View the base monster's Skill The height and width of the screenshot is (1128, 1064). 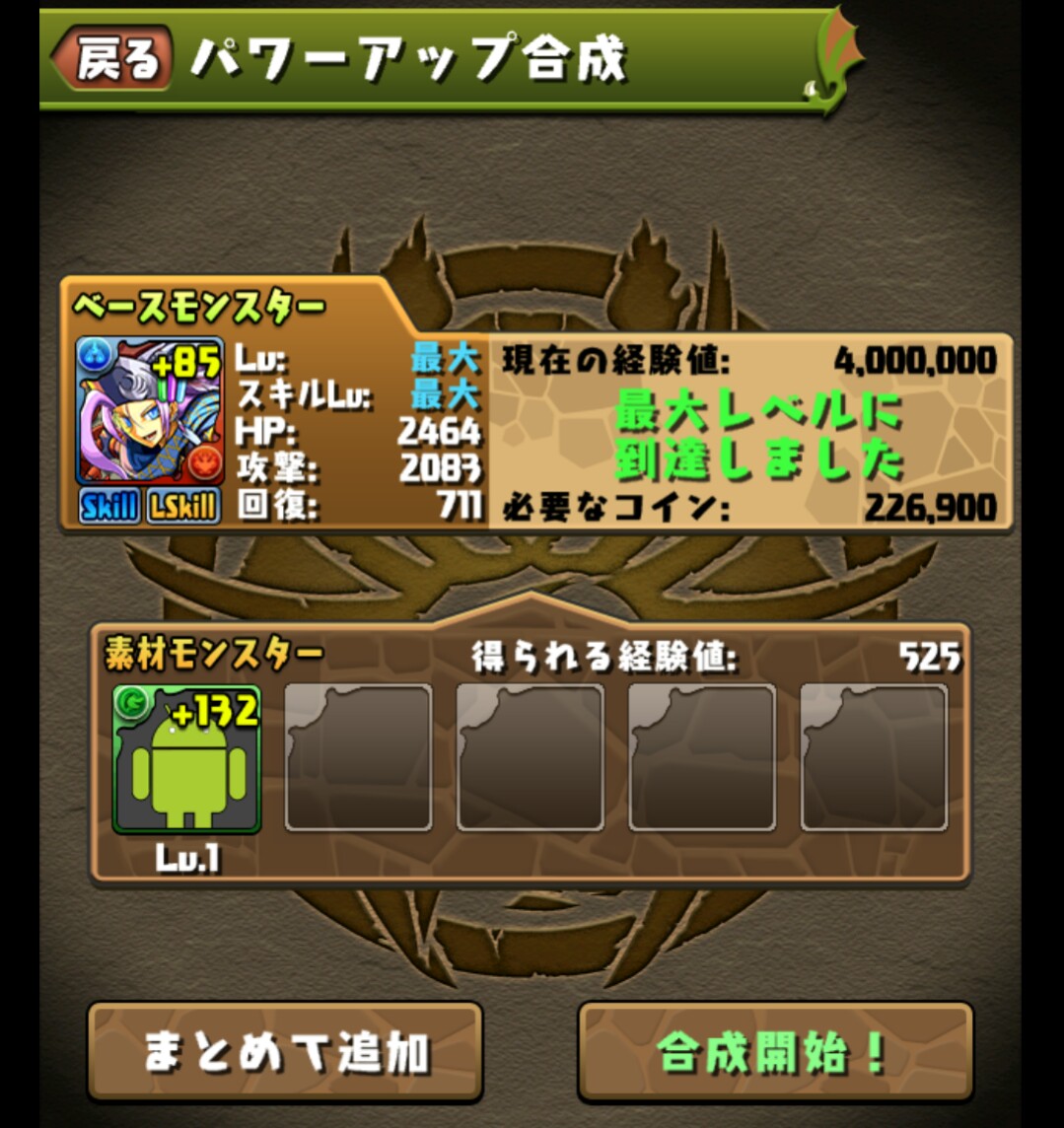pos(109,507)
